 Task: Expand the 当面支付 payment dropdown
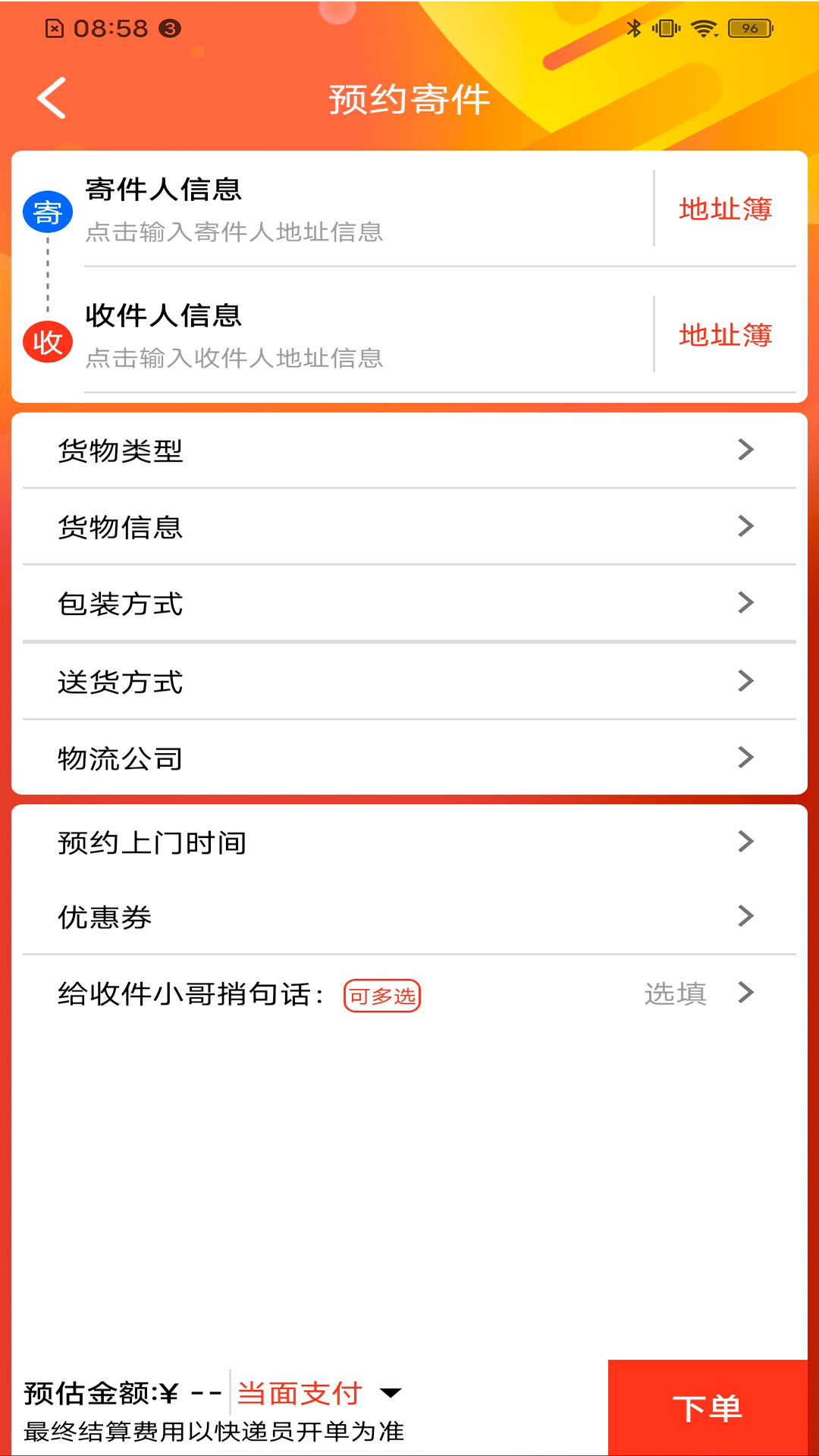318,1393
